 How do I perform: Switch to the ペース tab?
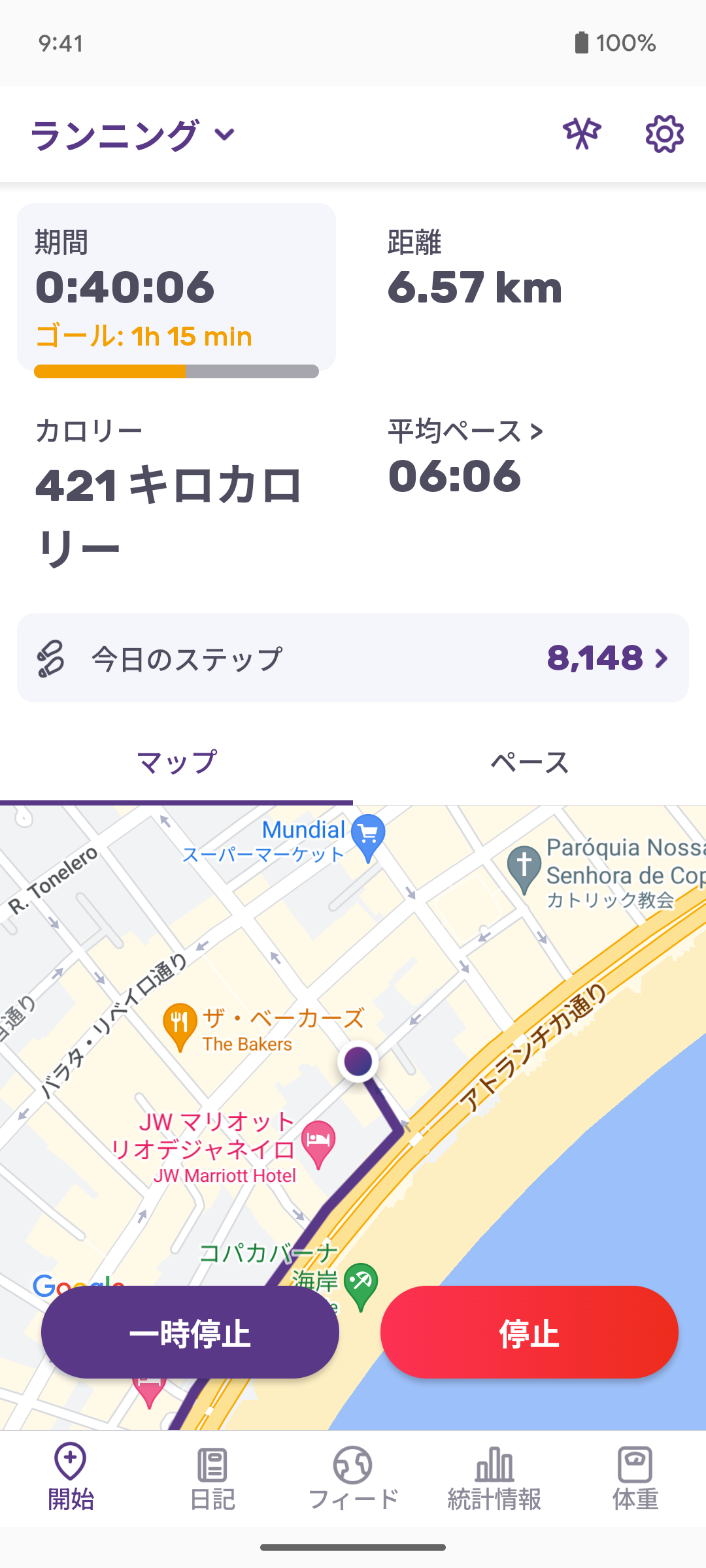point(529,762)
